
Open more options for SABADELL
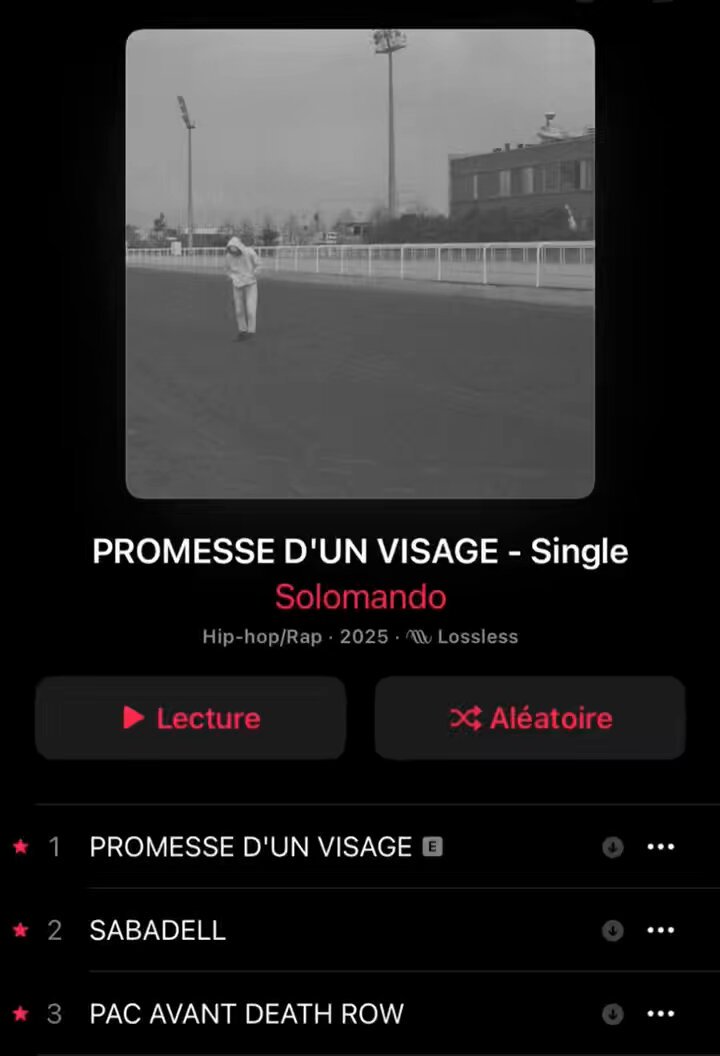tap(661, 930)
